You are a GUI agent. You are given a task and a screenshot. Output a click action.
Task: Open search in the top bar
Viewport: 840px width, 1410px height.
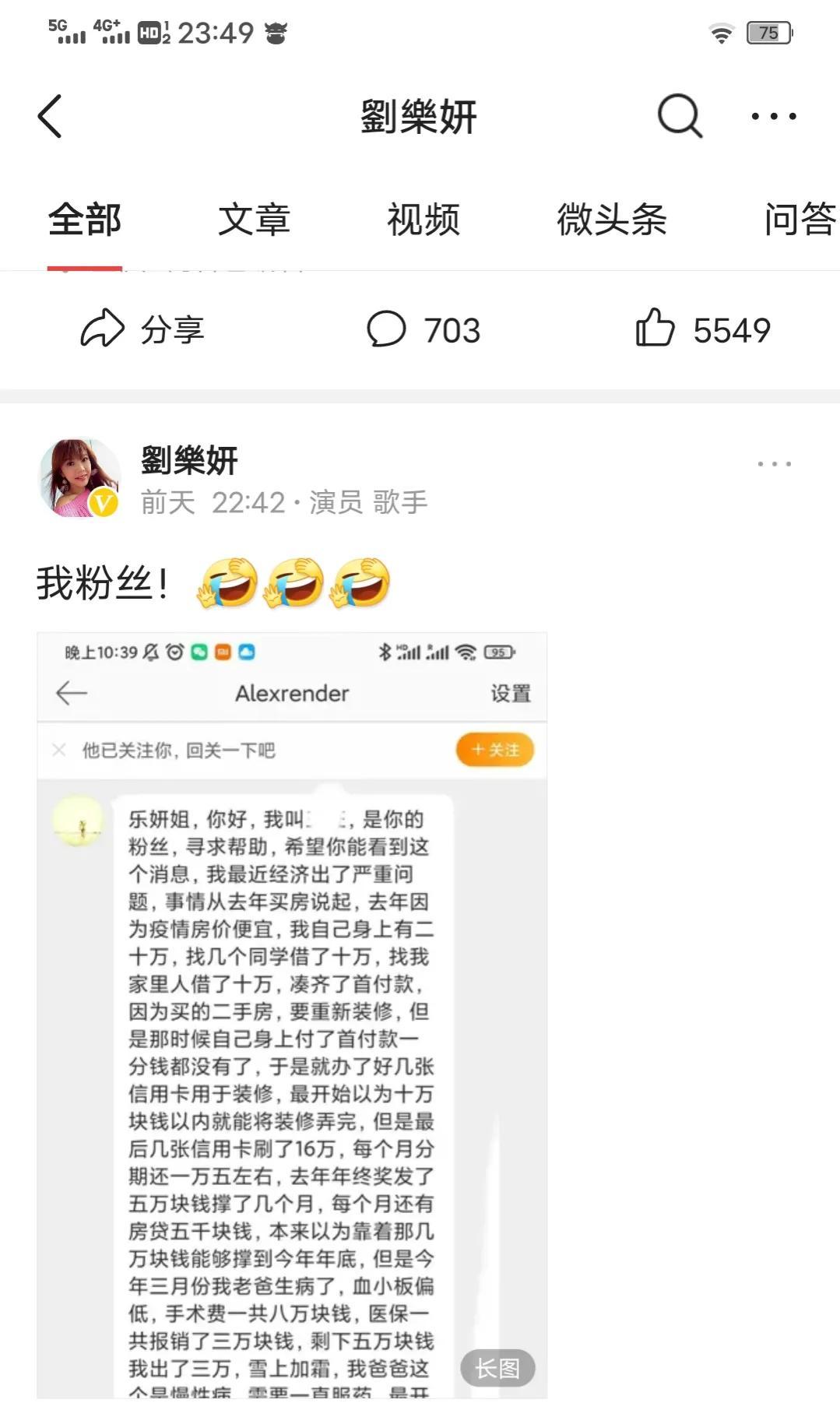680,117
